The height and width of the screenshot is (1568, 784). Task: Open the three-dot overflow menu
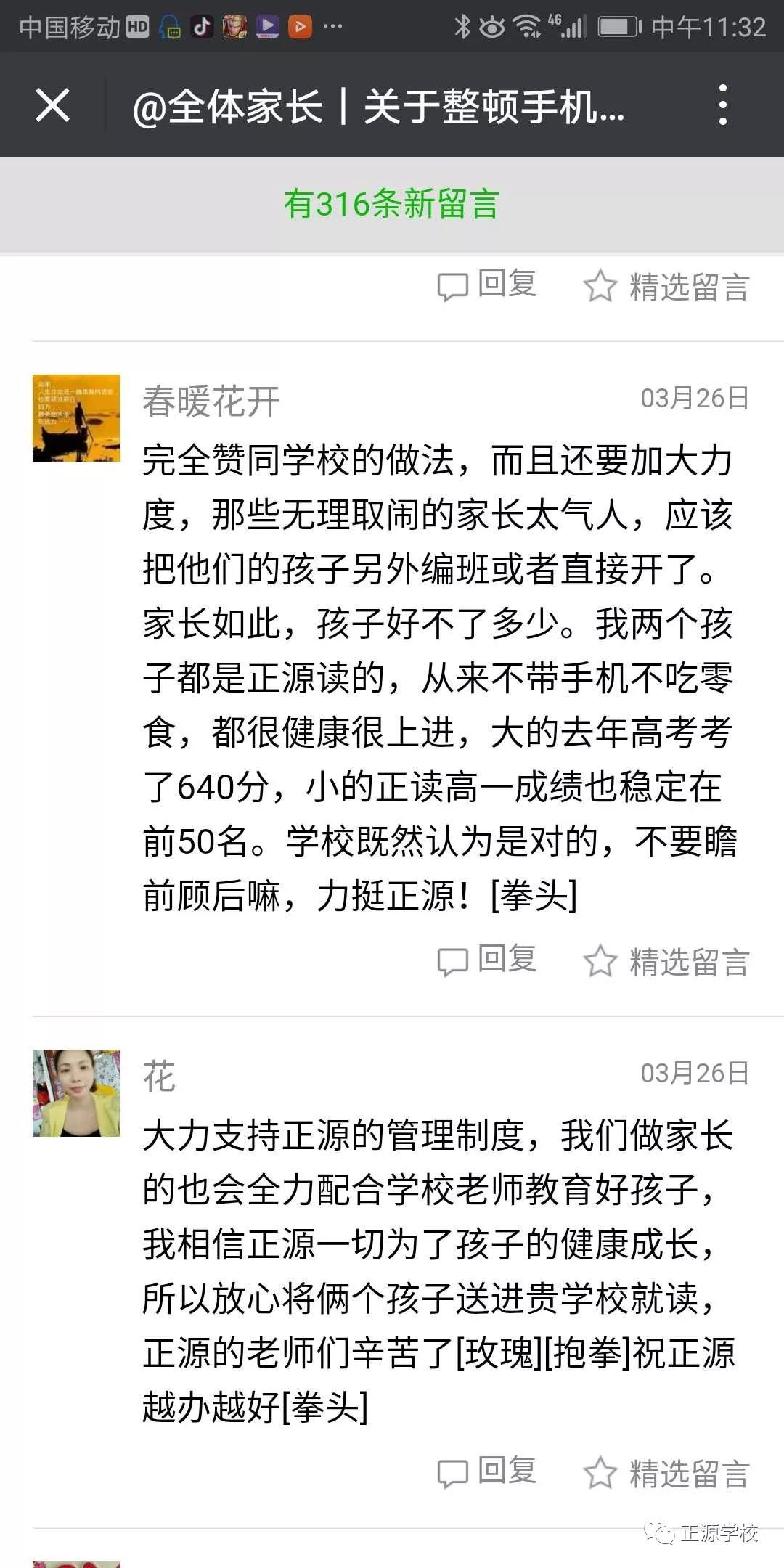722,105
